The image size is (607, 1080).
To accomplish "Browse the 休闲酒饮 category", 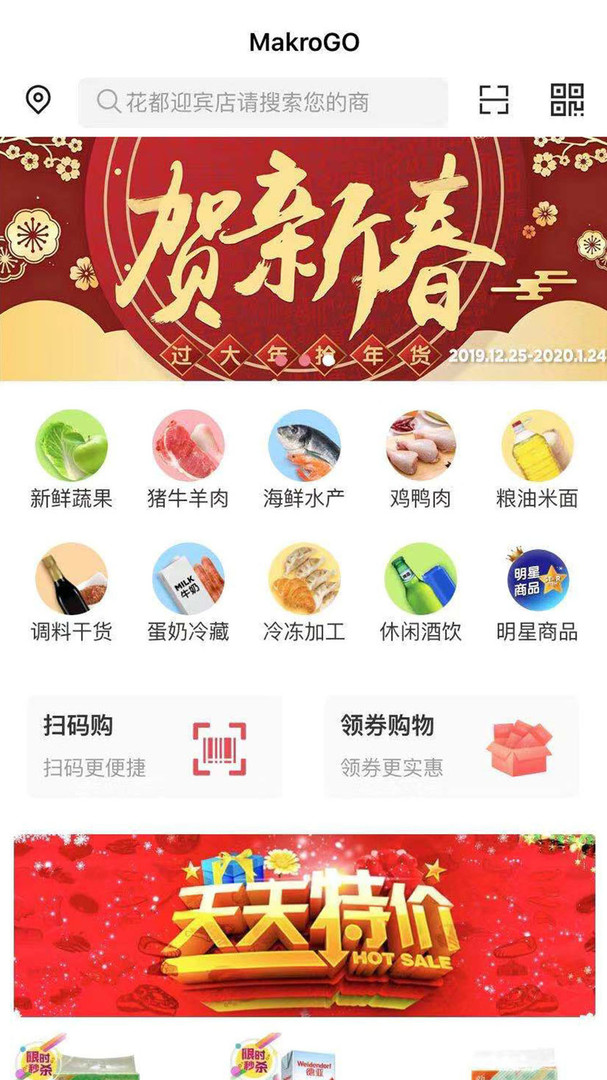I will (x=420, y=593).
